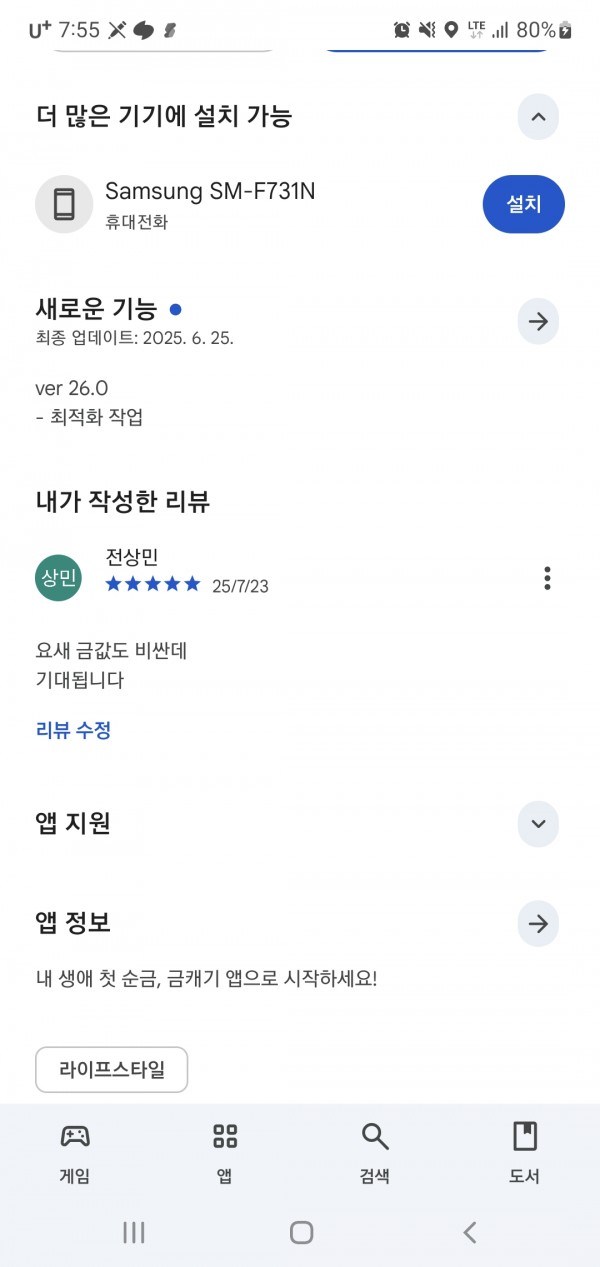600x1267 pixels.
Task: Open the review overflow menu
Action: pos(547,578)
